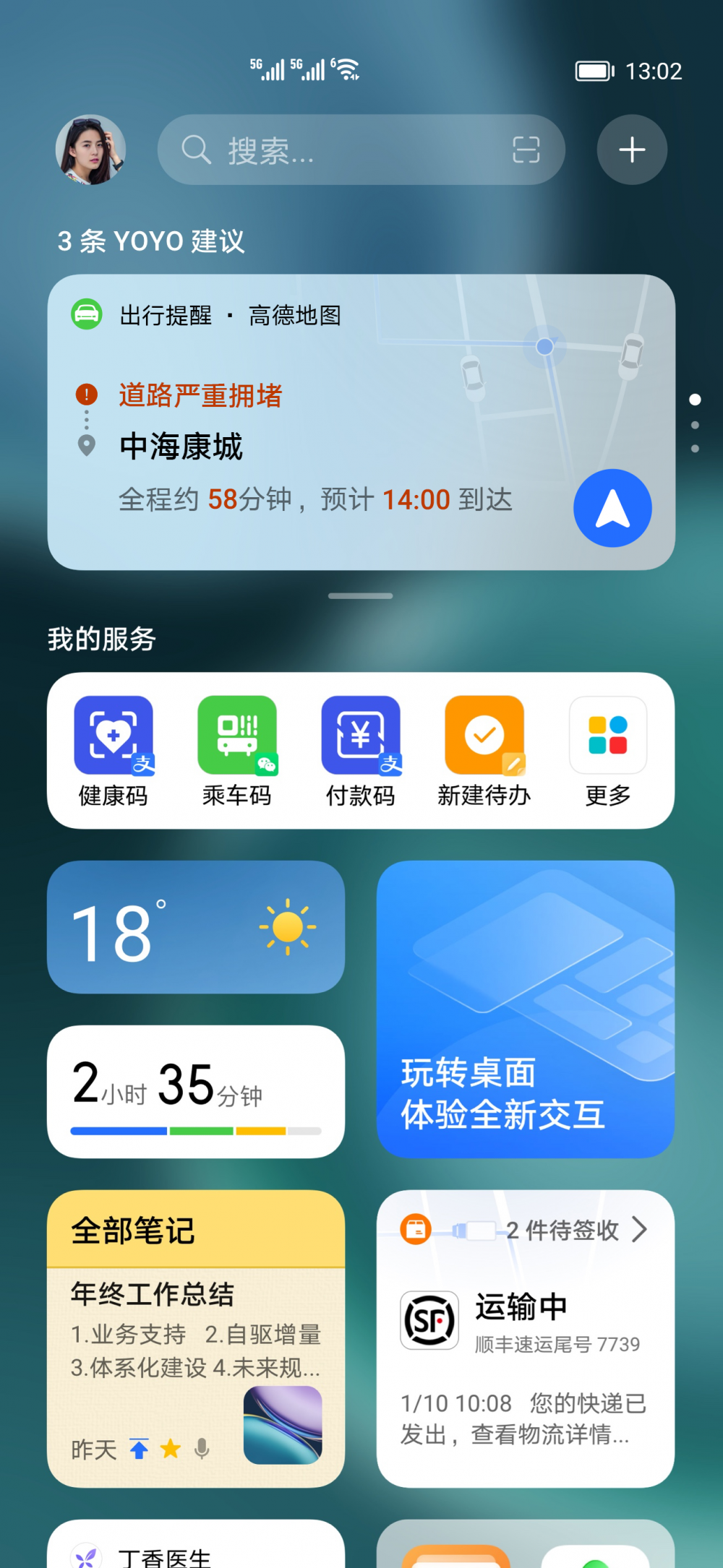Open the 年终工作总结 note

tap(195, 1358)
